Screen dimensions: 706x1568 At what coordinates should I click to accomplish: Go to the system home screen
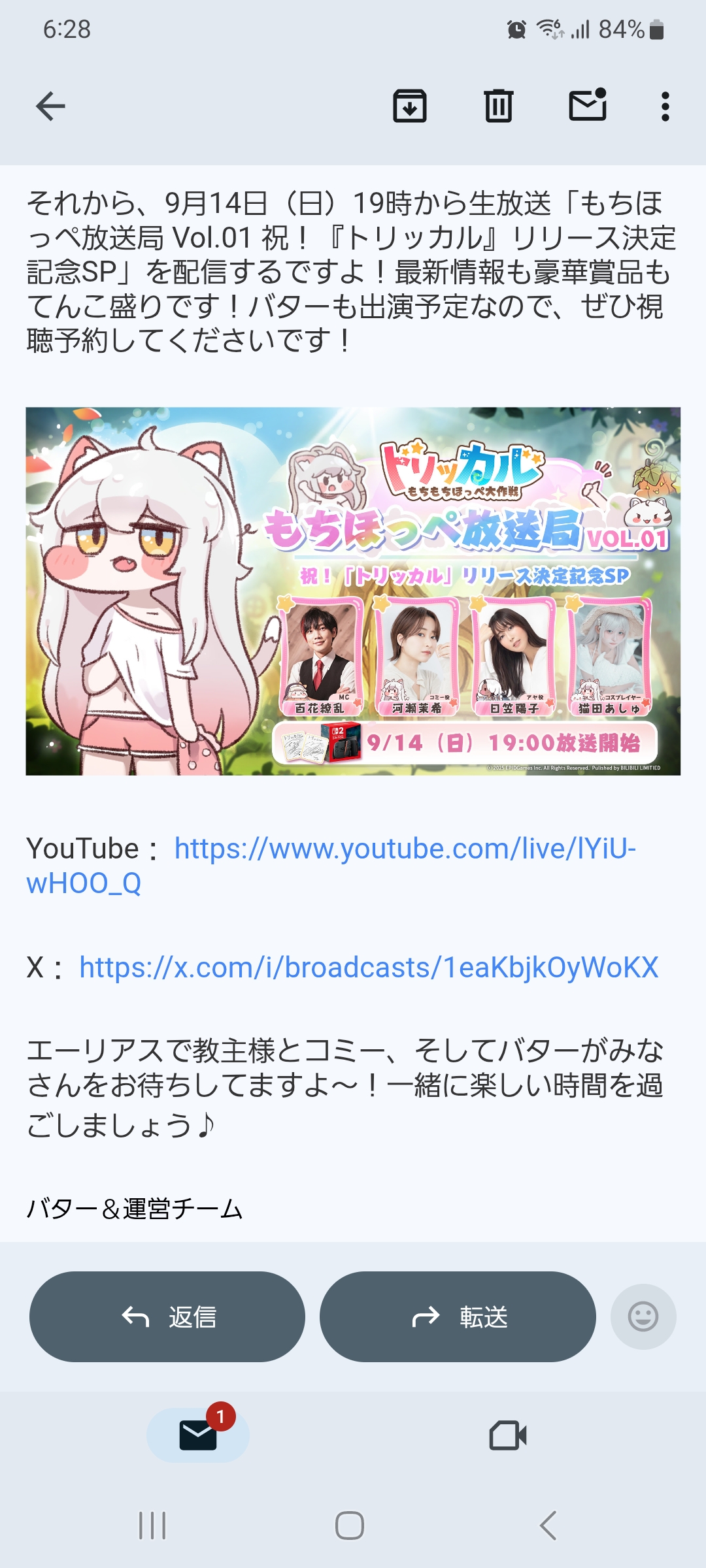click(350, 1526)
